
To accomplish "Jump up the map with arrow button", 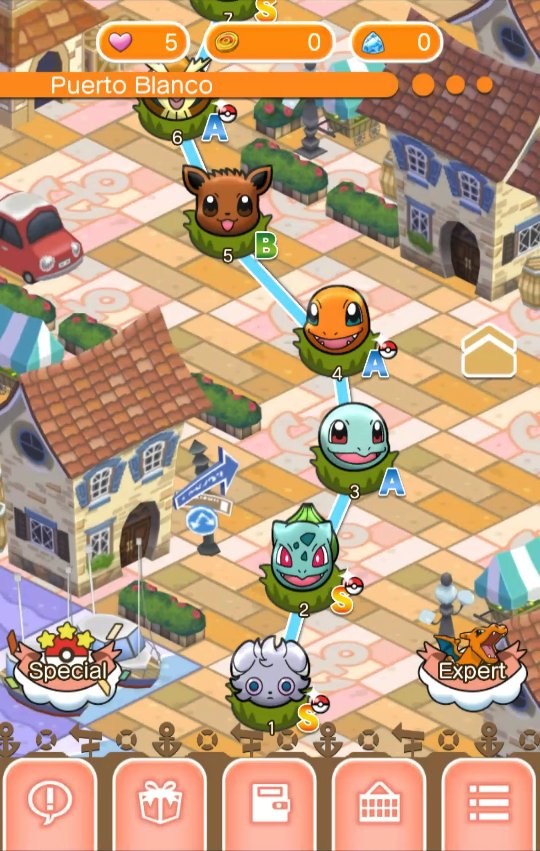I will [488, 351].
